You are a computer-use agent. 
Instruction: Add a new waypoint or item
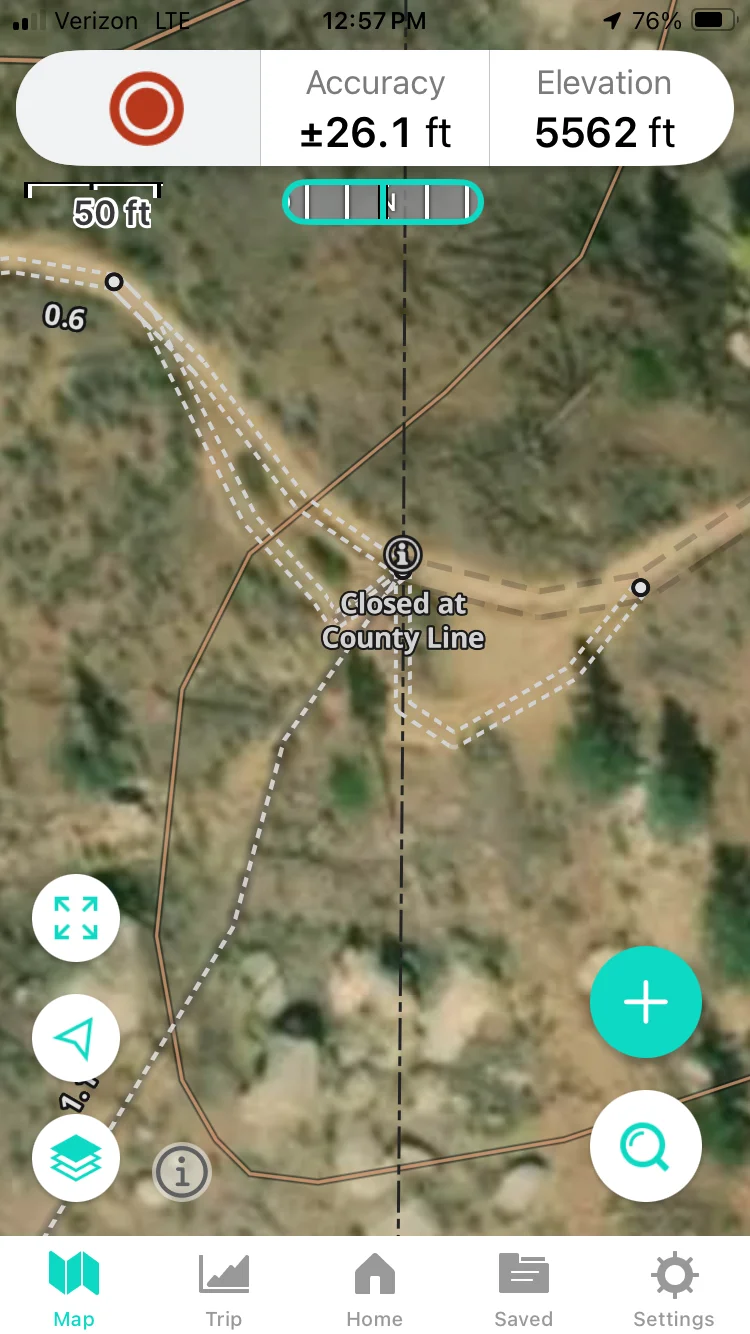point(646,1002)
